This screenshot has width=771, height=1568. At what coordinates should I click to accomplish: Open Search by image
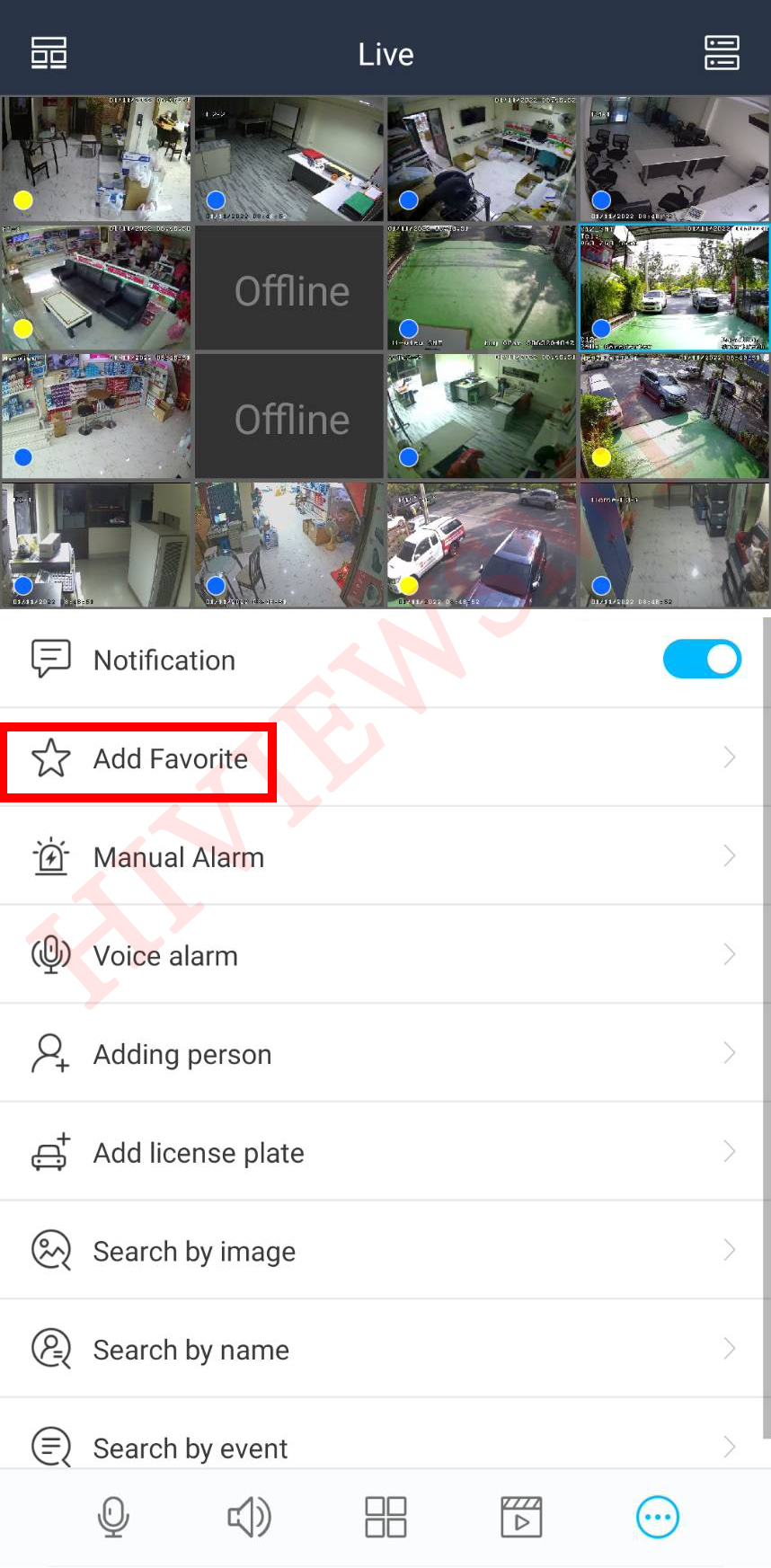coord(194,1252)
